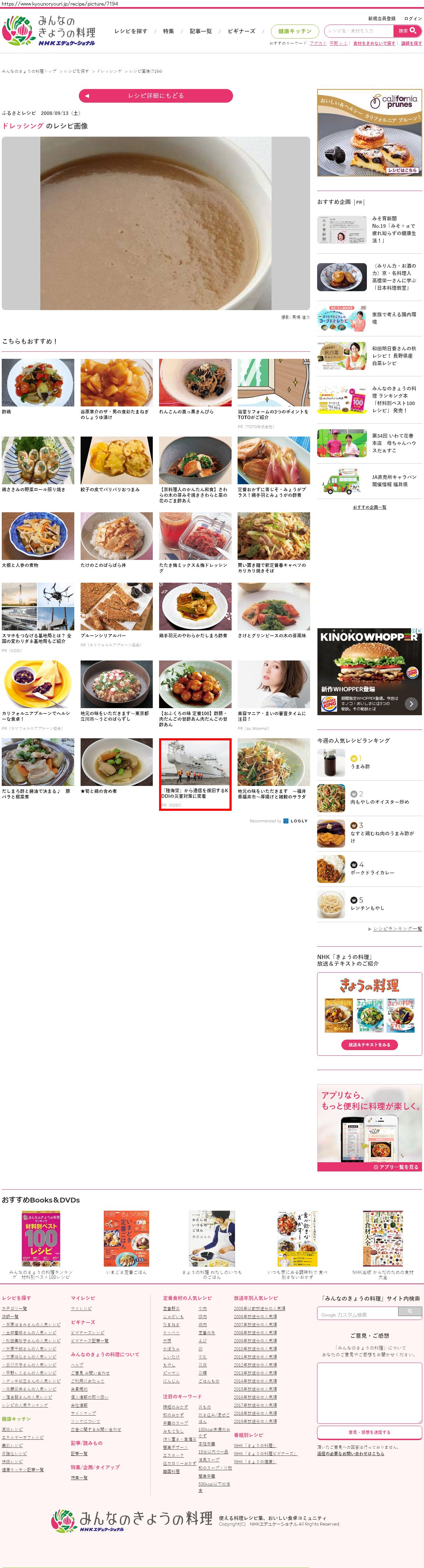Tap 放送＆テキストをみる button

(x=369, y=1045)
